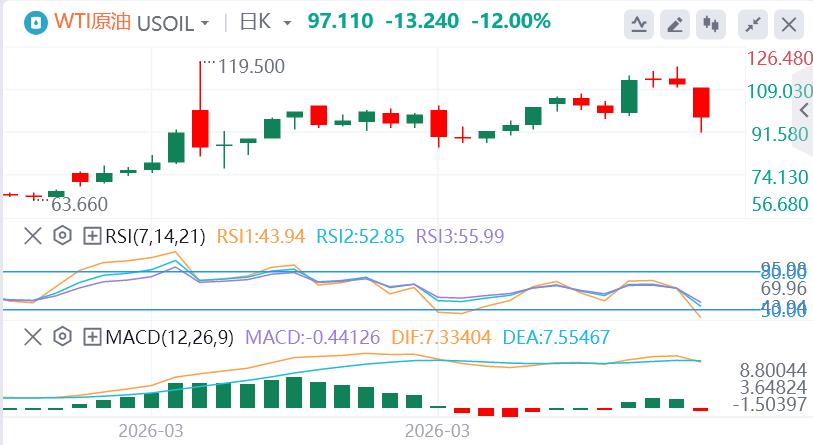Screen dimensions: 813x445
Task: Expand the RSI(7,14,21) panel
Action: click(92, 236)
